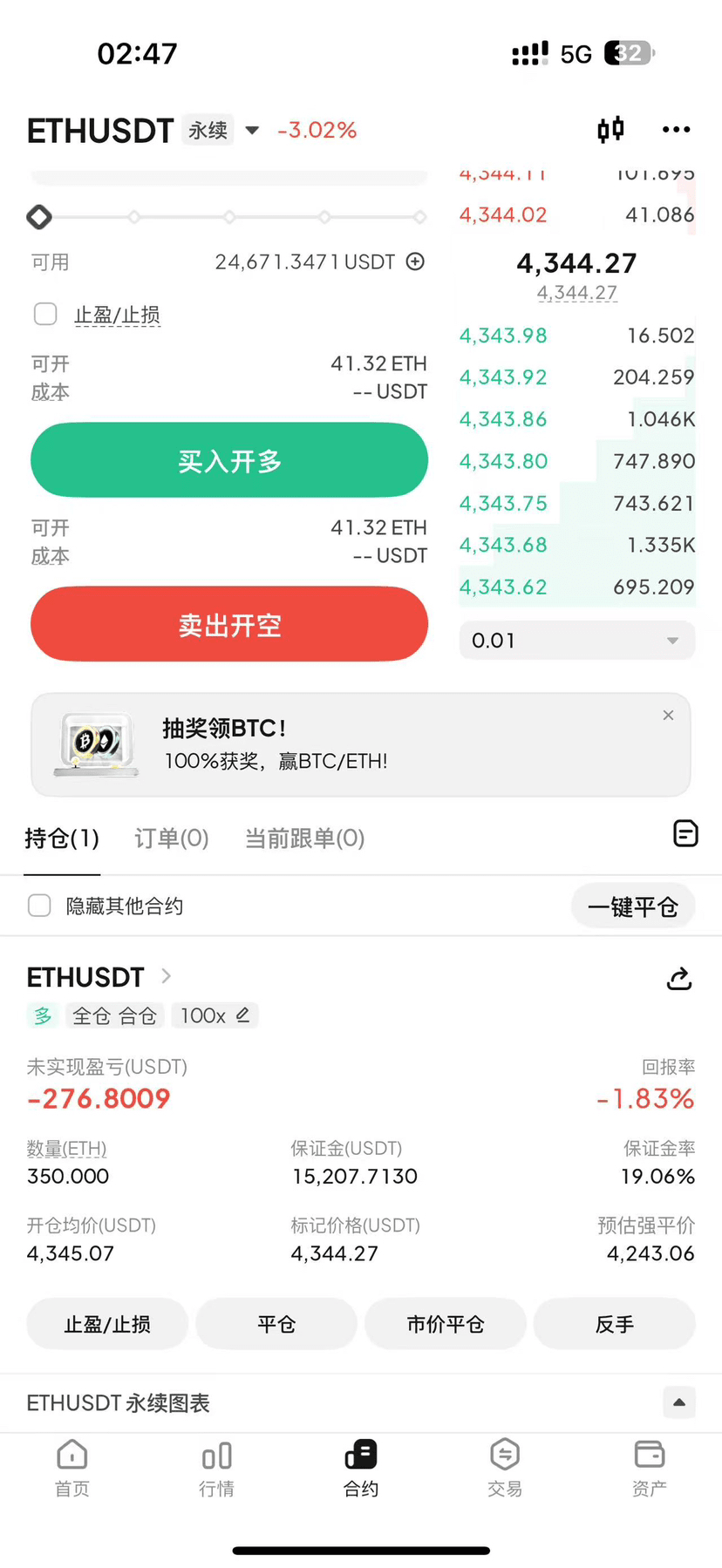Dismiss the 抽奖领BTC banner
722x1568 pixels.
coord(668,716)
